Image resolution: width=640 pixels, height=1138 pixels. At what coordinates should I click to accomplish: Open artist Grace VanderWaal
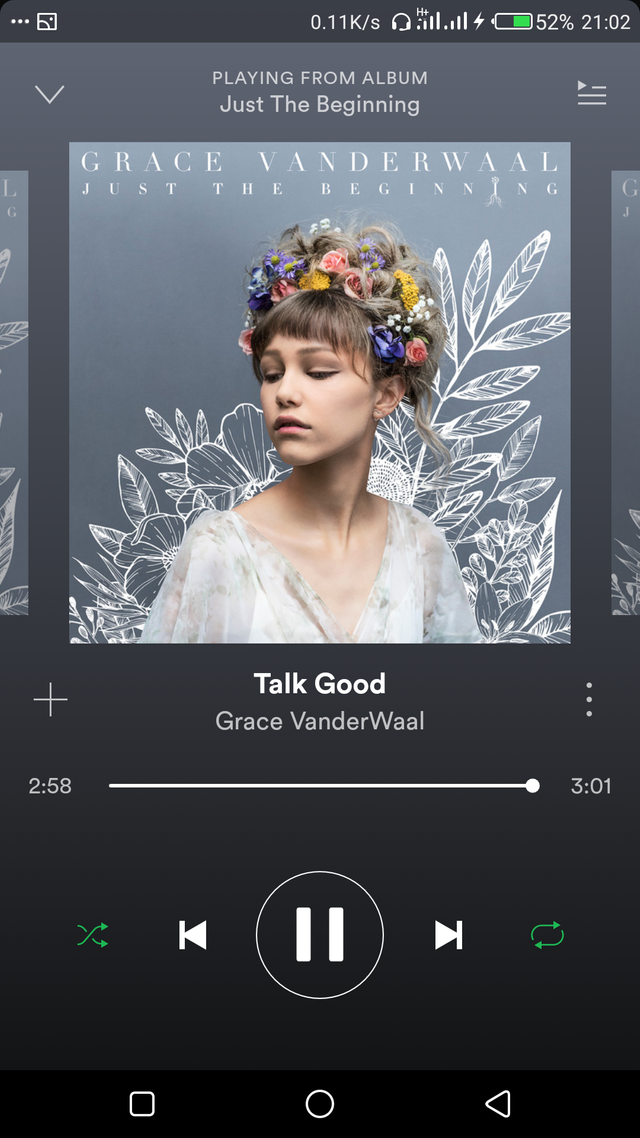(320, 721)
